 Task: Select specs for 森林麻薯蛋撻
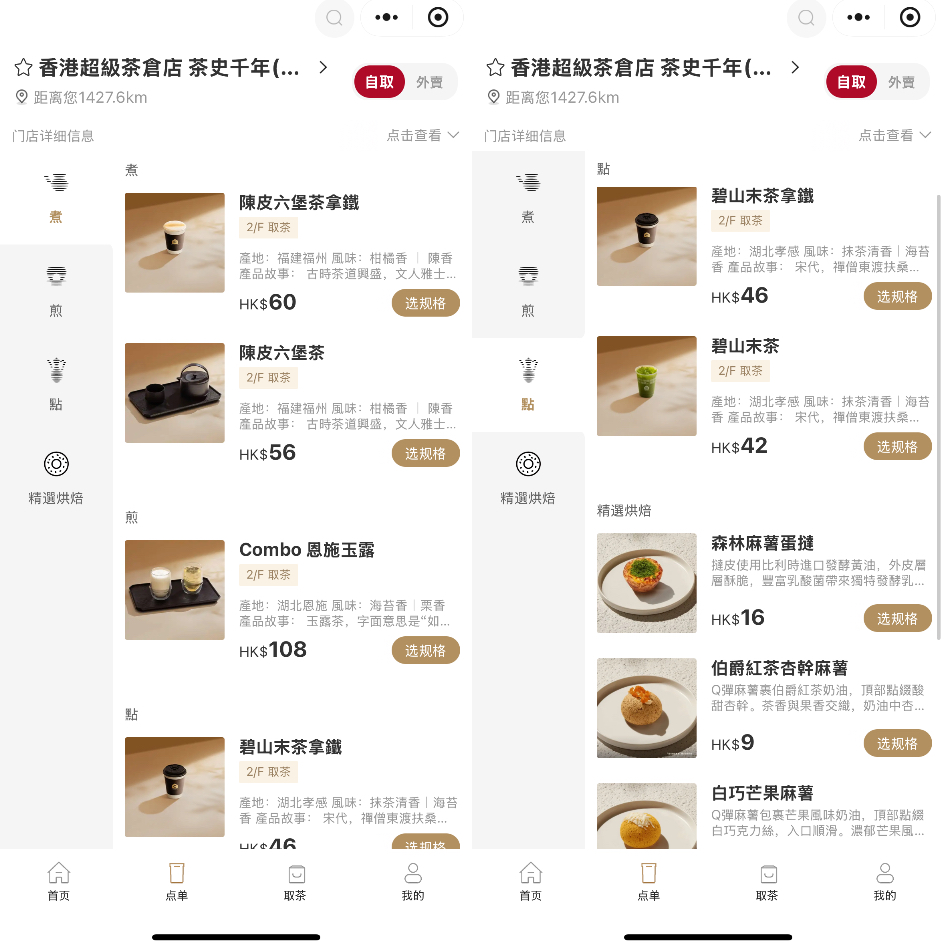point(897,619)
